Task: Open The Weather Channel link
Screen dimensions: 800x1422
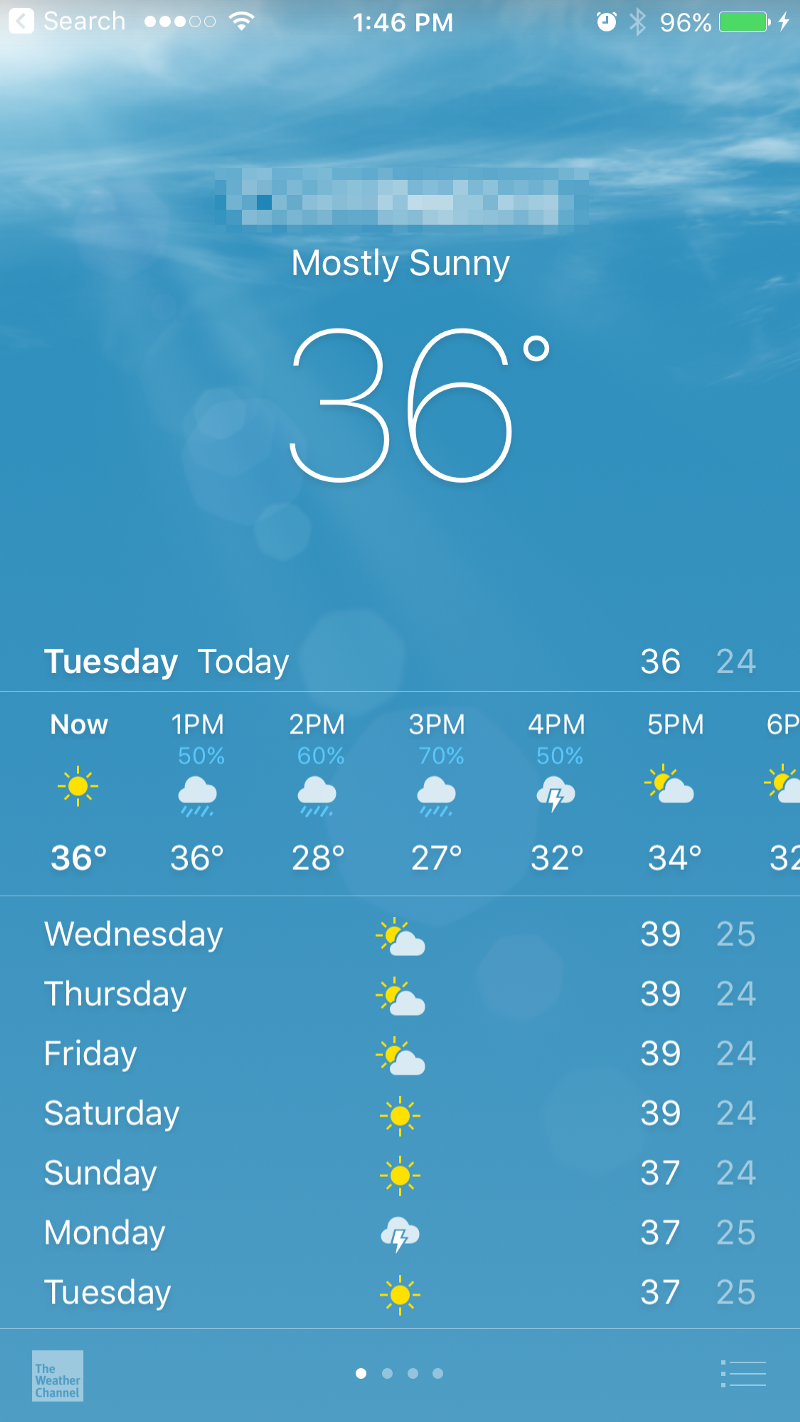Action: tap(57, 1376)
